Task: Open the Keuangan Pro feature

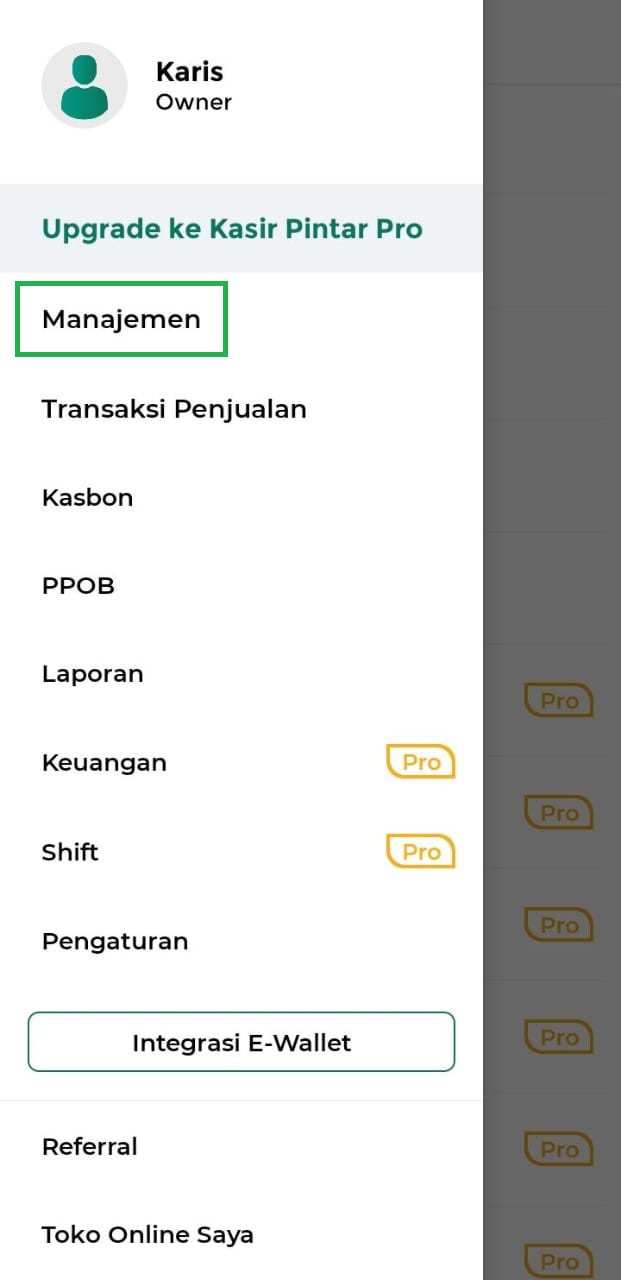Action: click(241, 763)
